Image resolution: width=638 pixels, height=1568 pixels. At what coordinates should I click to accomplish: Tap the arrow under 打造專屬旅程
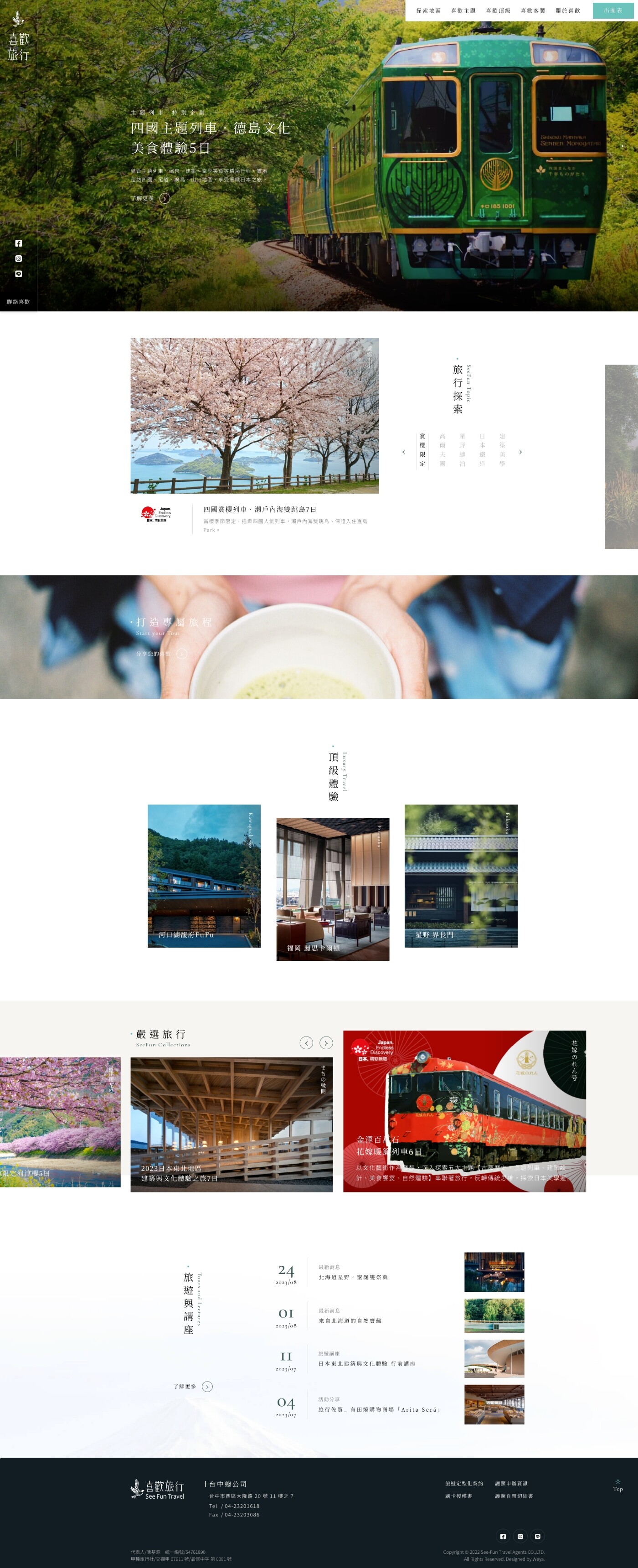[181, 654]
